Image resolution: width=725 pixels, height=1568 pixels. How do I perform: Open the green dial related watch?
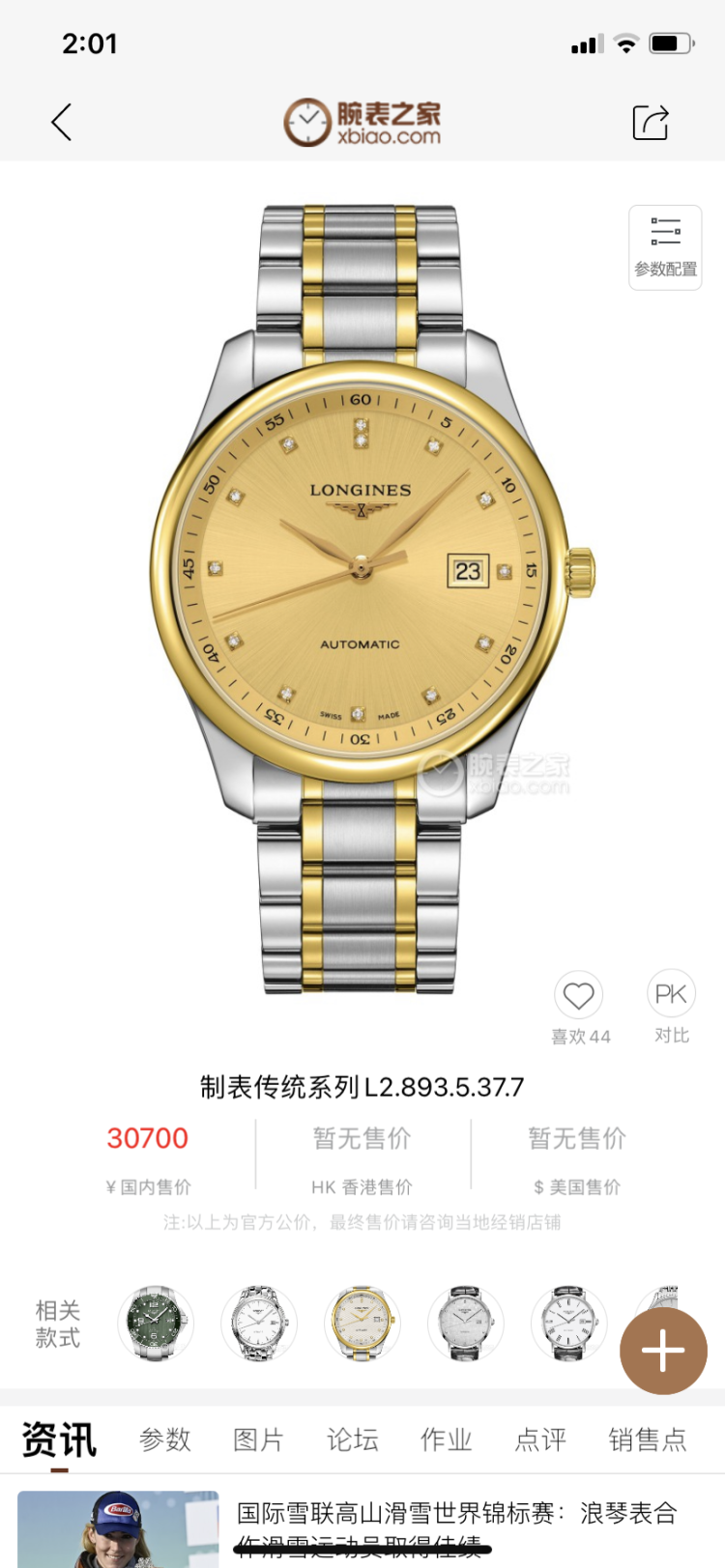[x=156, y=1323]
